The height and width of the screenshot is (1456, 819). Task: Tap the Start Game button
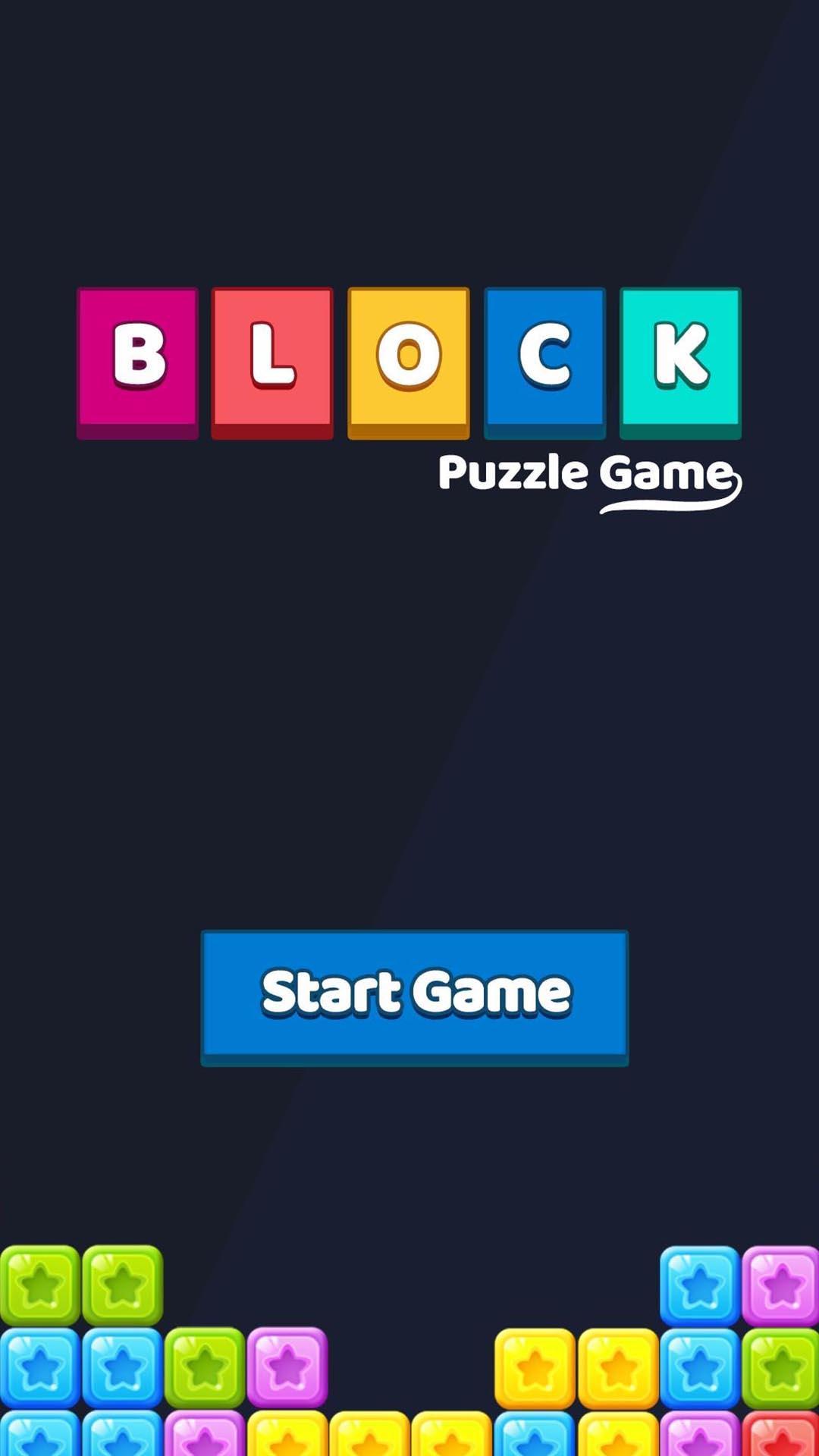[415, 994]
